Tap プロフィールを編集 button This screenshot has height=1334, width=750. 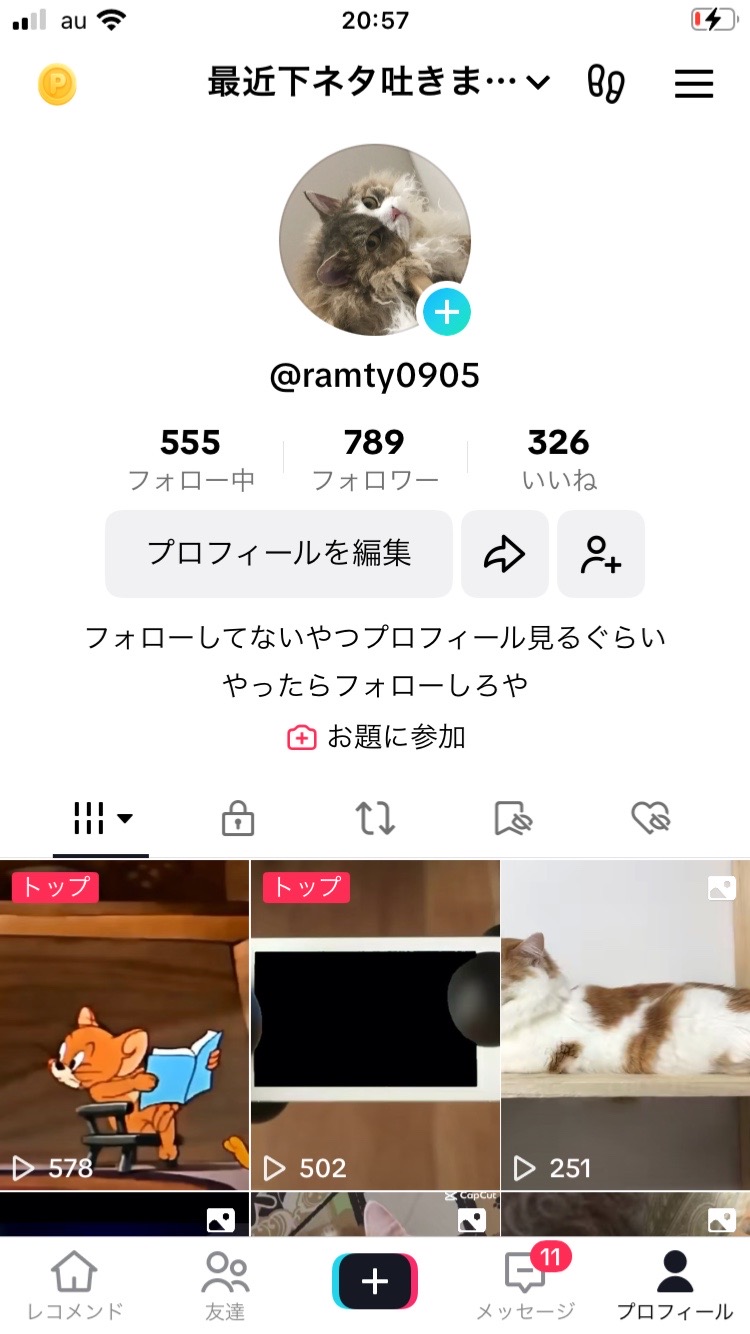(x=279, y=553)
